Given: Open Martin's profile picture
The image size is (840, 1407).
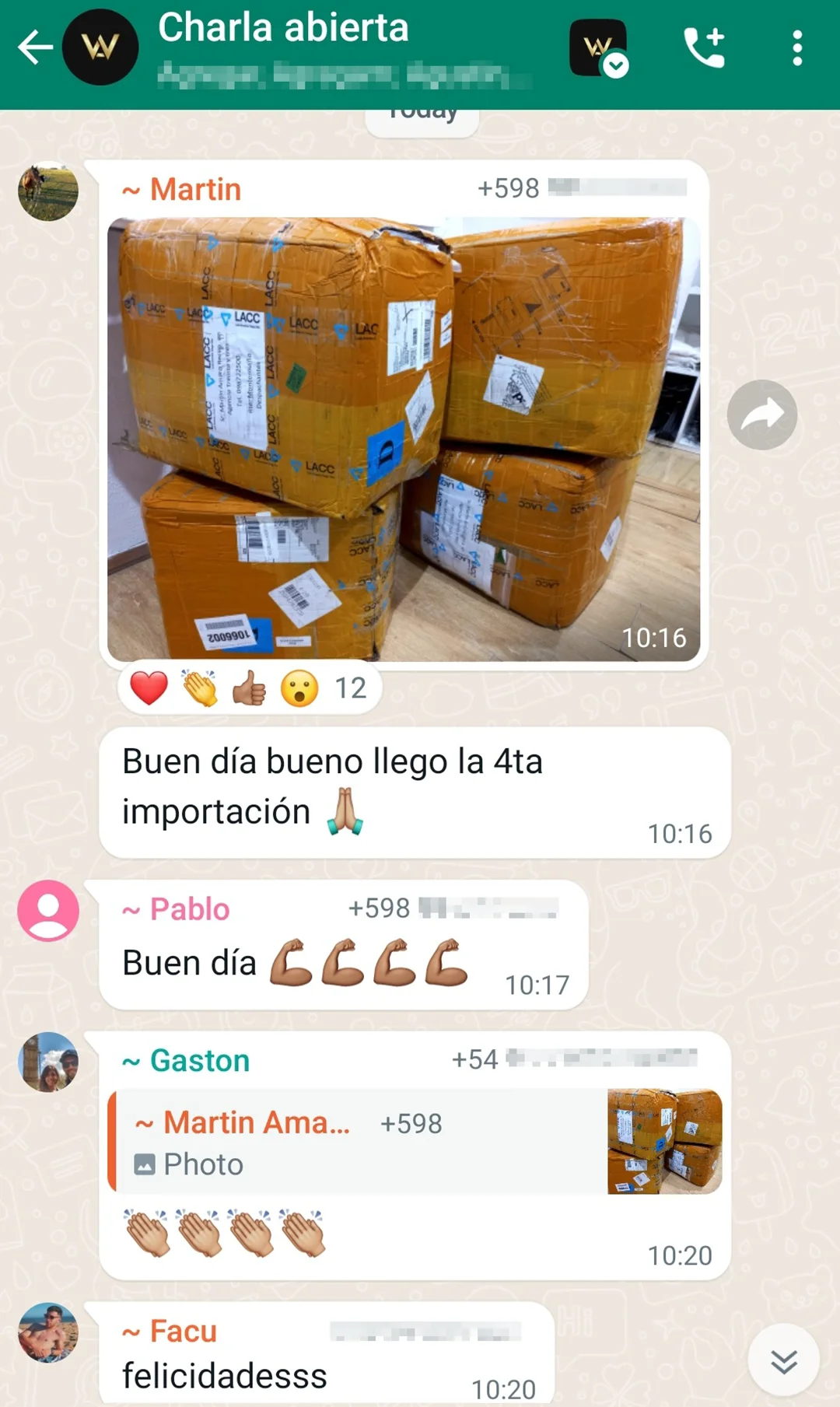Looking at the screenshot, I should (x=48, y=191).
